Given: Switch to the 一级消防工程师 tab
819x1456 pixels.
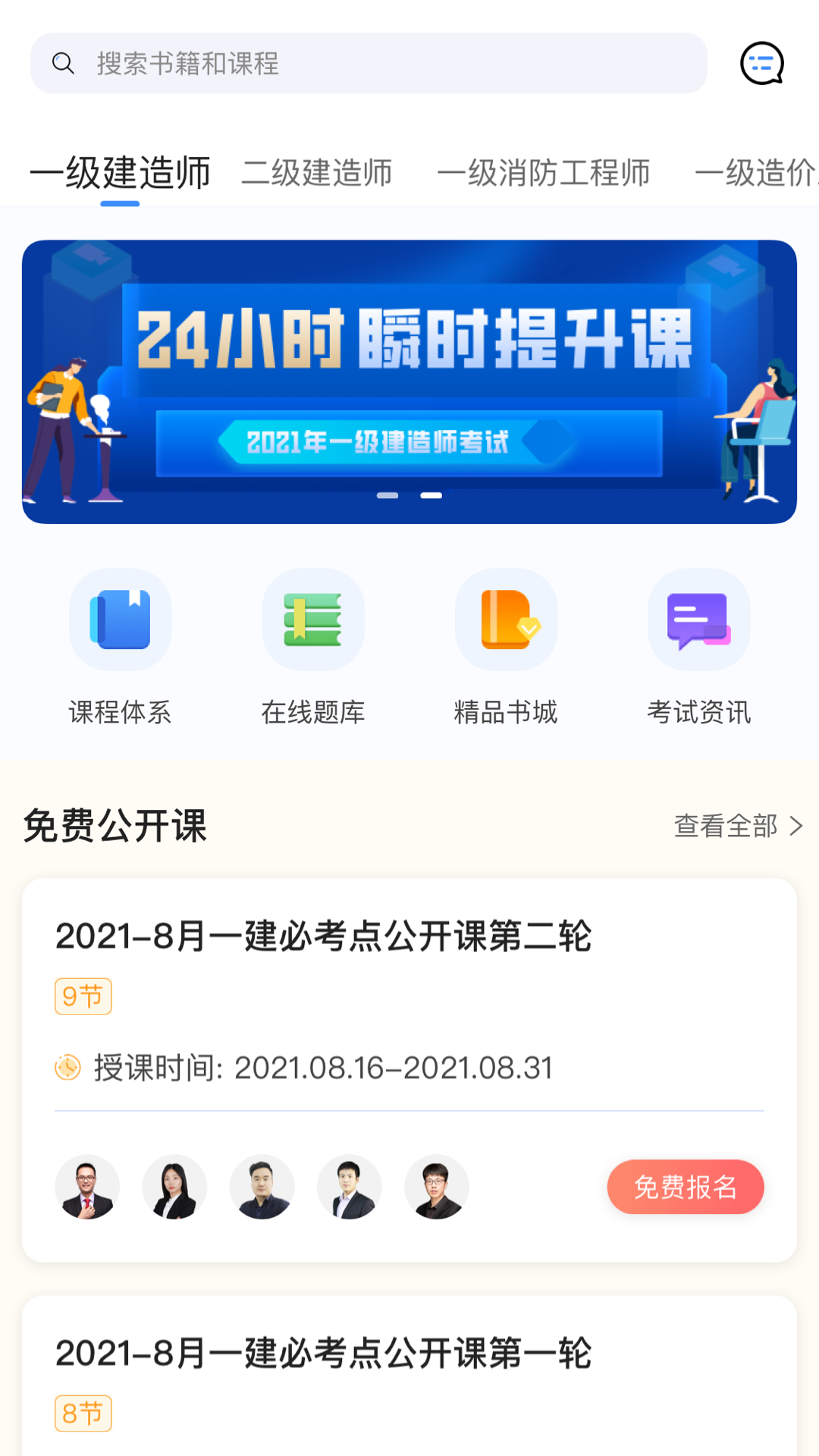Looking at the screenshot, I should point(544,174).
